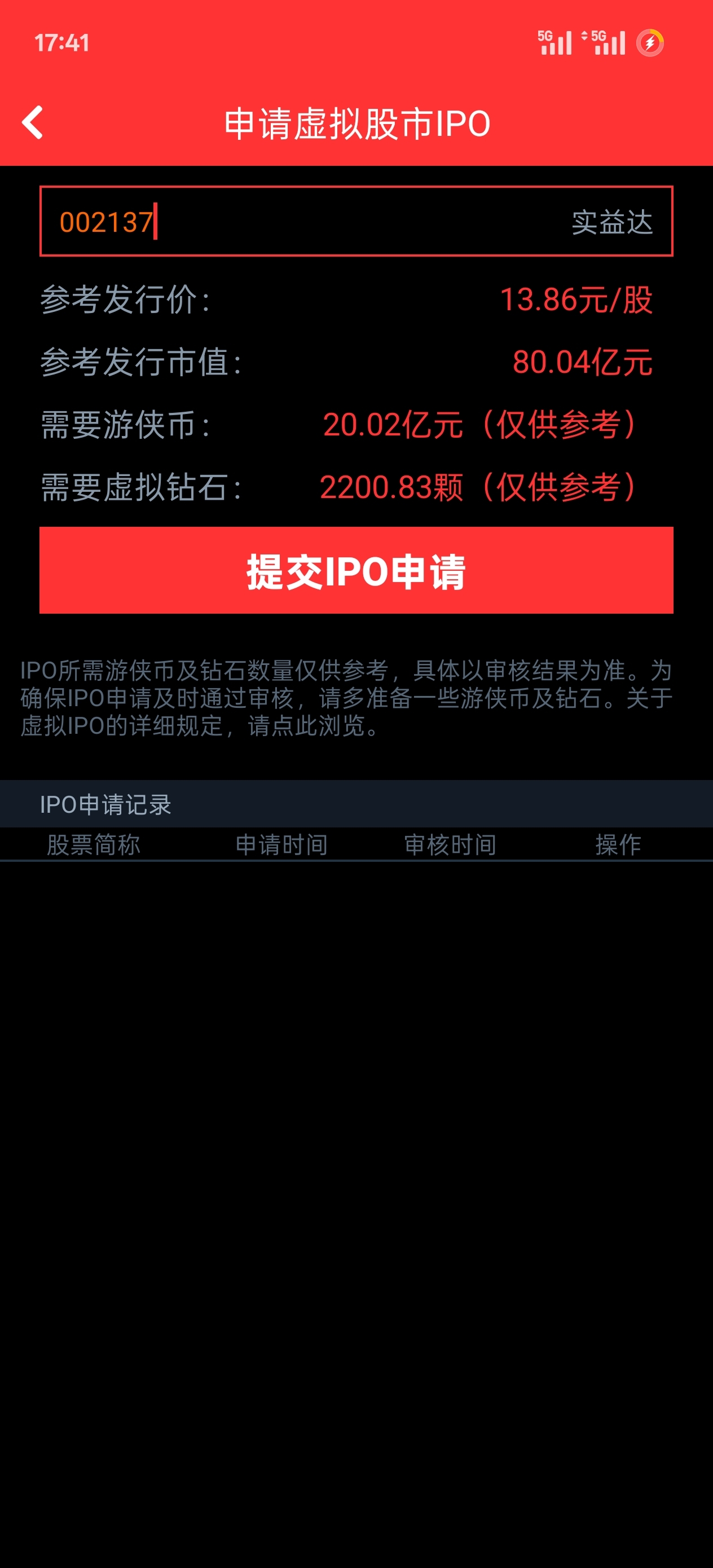Tap the stock code field showing 002137

pyautogui.click(x=356, y=221)
